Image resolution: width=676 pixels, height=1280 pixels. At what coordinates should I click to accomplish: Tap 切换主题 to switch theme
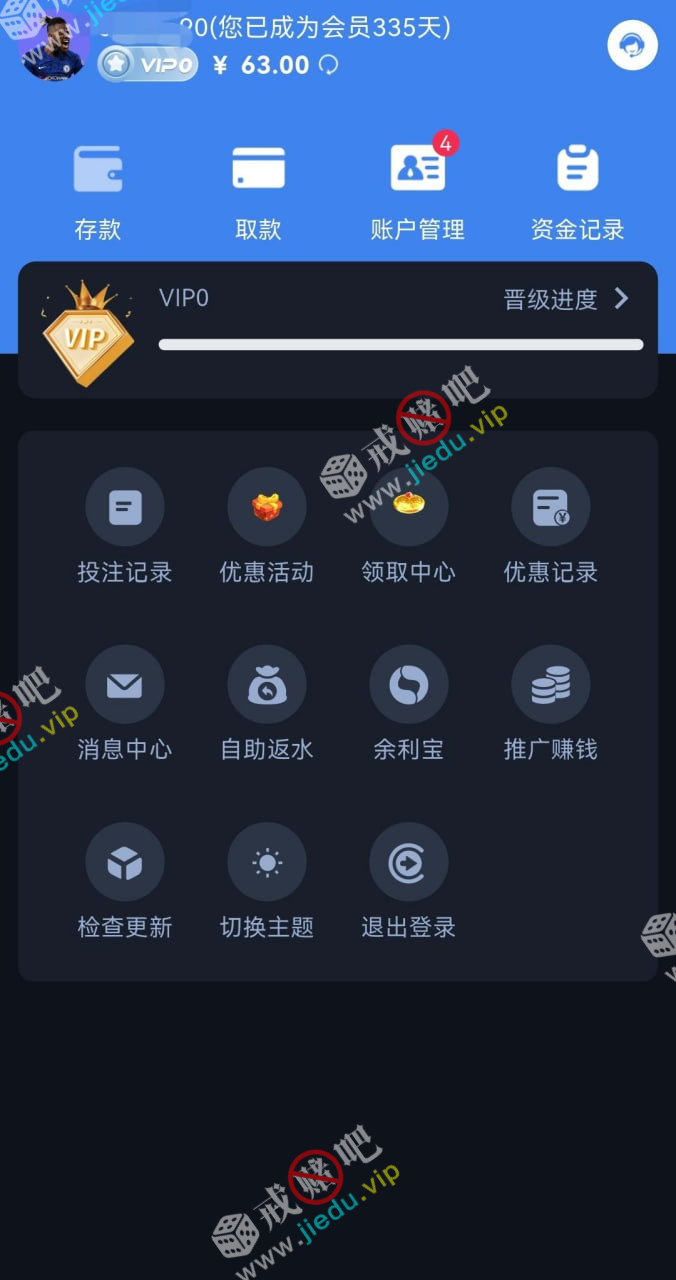267,882
